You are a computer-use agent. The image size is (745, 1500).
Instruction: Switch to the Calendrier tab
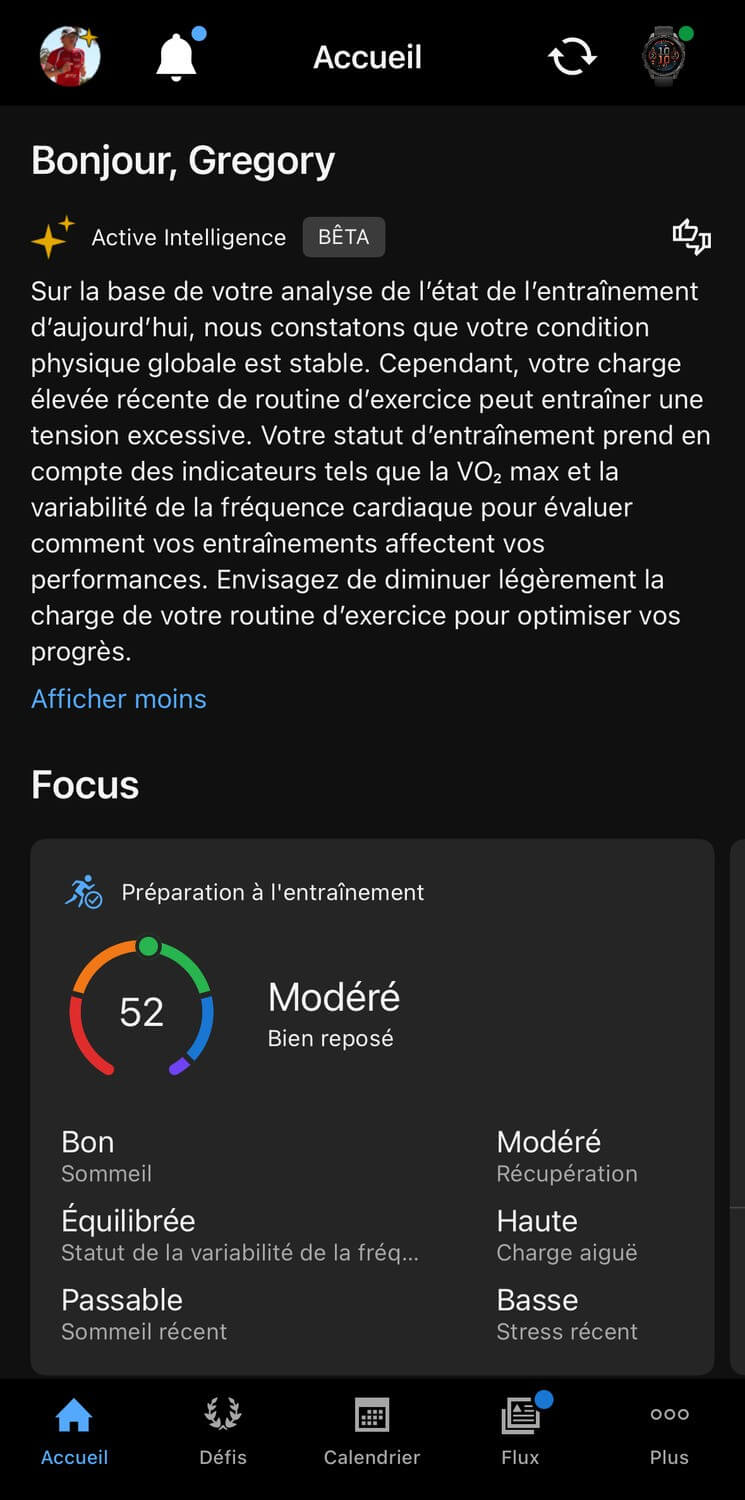point(372,1431)
